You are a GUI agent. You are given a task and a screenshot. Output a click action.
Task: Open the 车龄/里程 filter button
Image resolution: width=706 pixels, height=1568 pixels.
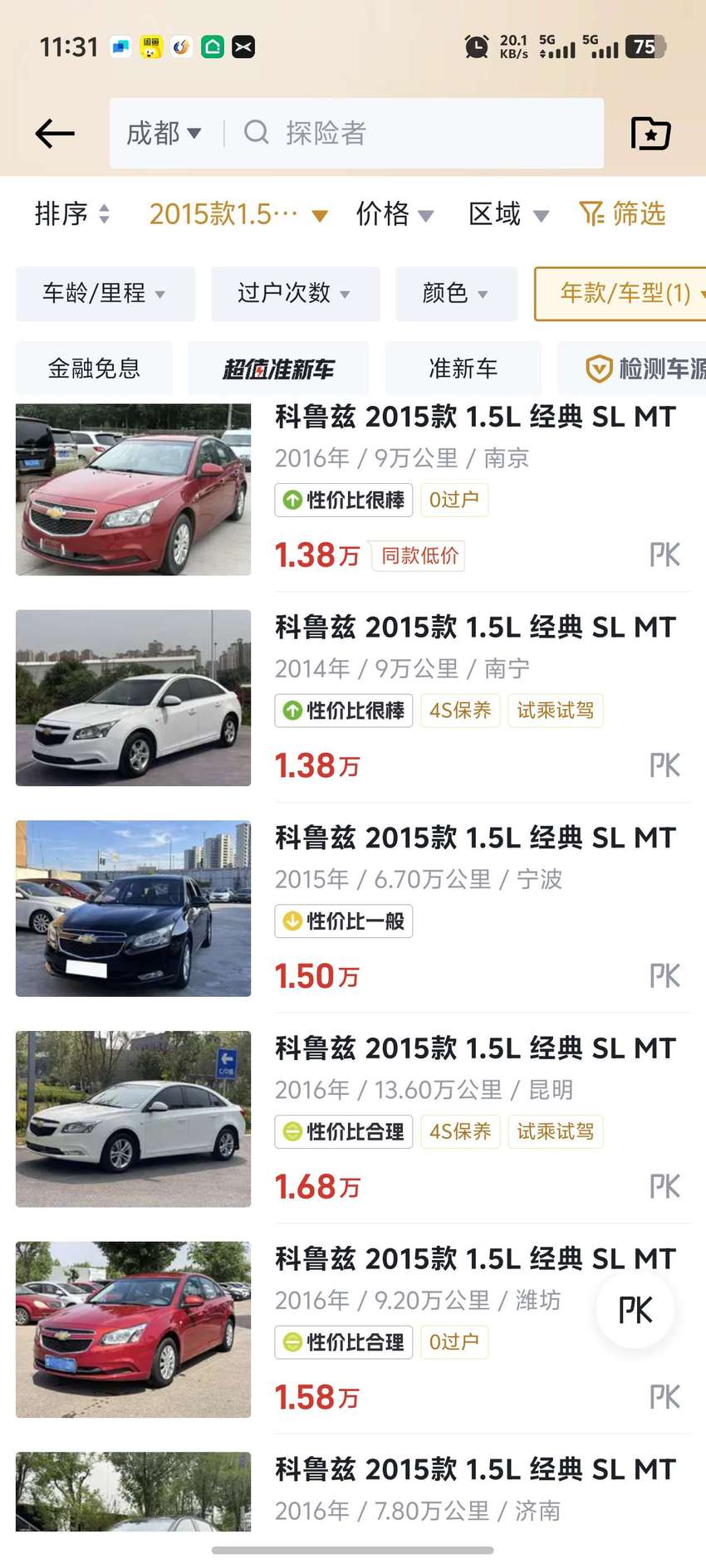105,293
